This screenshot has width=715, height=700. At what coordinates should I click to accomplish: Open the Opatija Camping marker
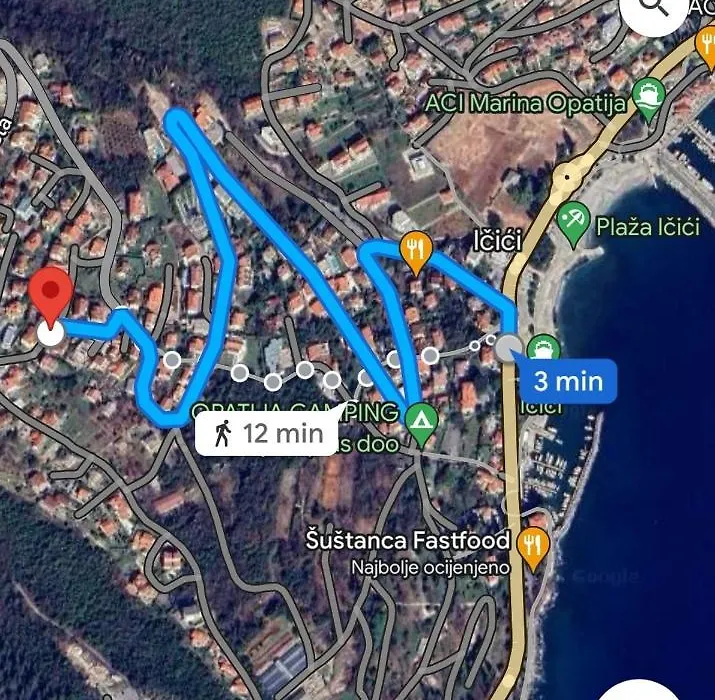point(421,423)
